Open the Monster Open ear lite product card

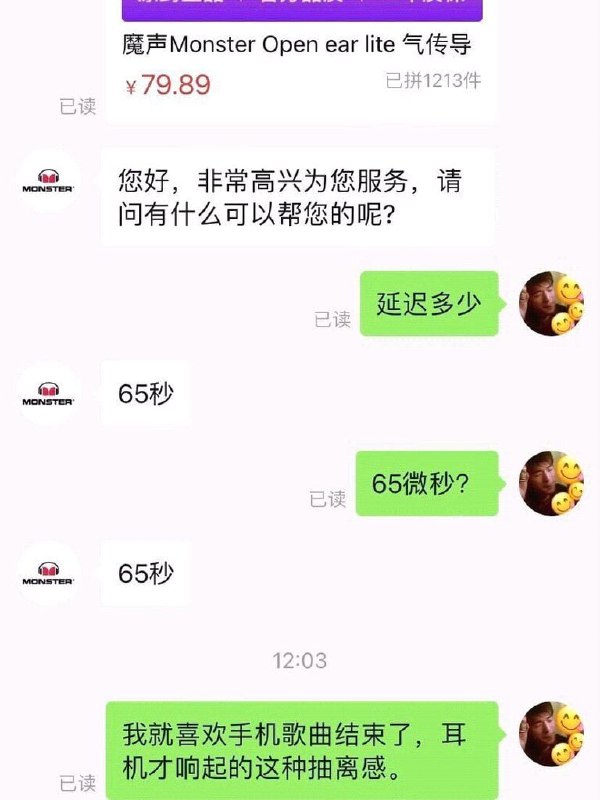pyautogui.click(x=302, y=59)
